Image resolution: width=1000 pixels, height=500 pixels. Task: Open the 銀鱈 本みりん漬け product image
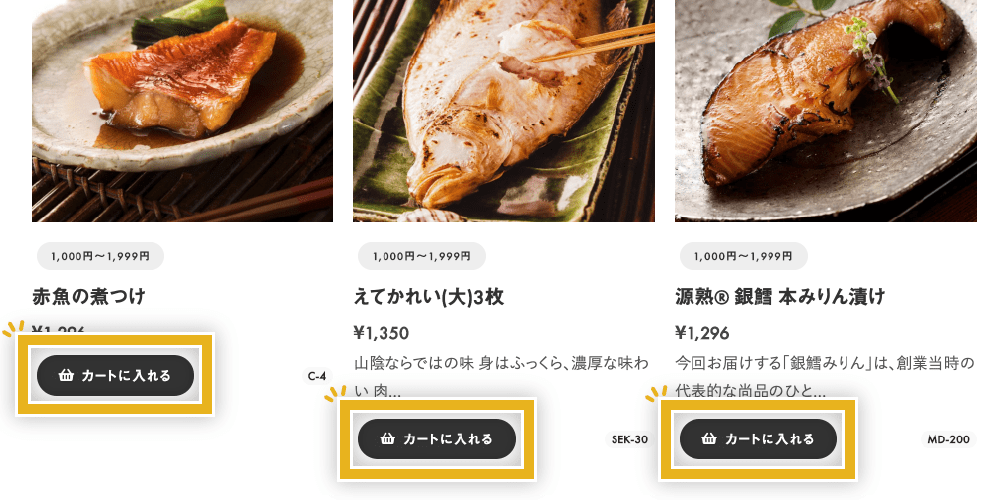click(x=826, y=111)
